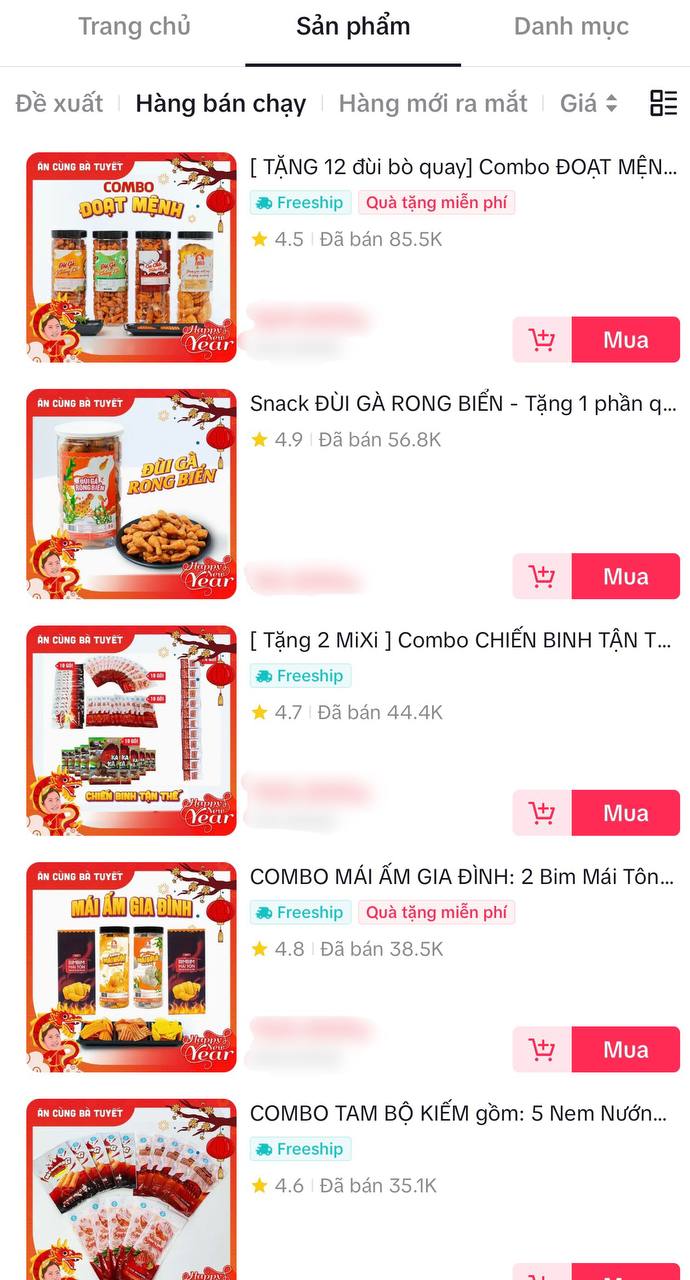Add Combo CHIẾN BINH to cart
Screen dimensions: 690x1280
tap(542, 813)
